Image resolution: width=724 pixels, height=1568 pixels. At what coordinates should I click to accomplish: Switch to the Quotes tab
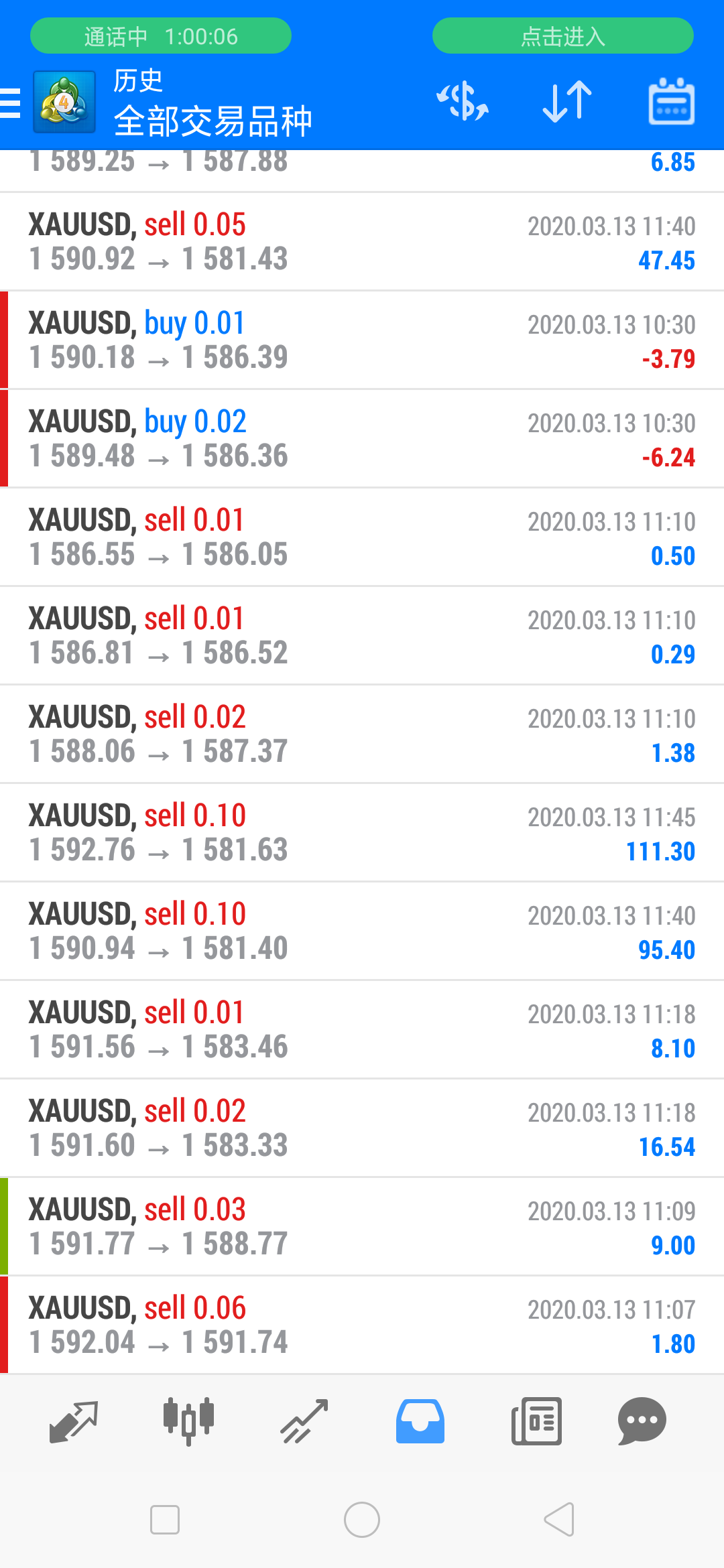coord(74,1421)
